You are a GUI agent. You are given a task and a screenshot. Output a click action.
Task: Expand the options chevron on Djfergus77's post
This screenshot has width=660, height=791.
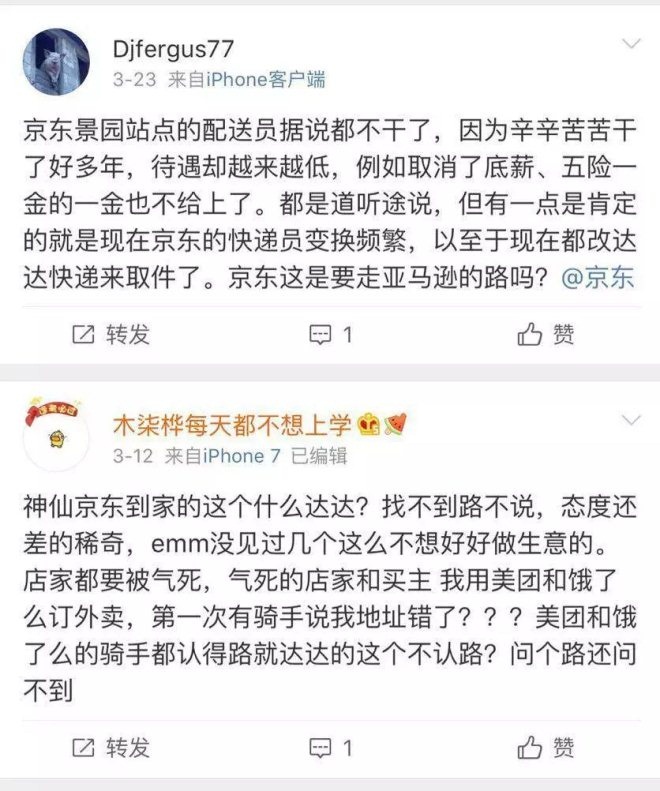pos(632,43)
